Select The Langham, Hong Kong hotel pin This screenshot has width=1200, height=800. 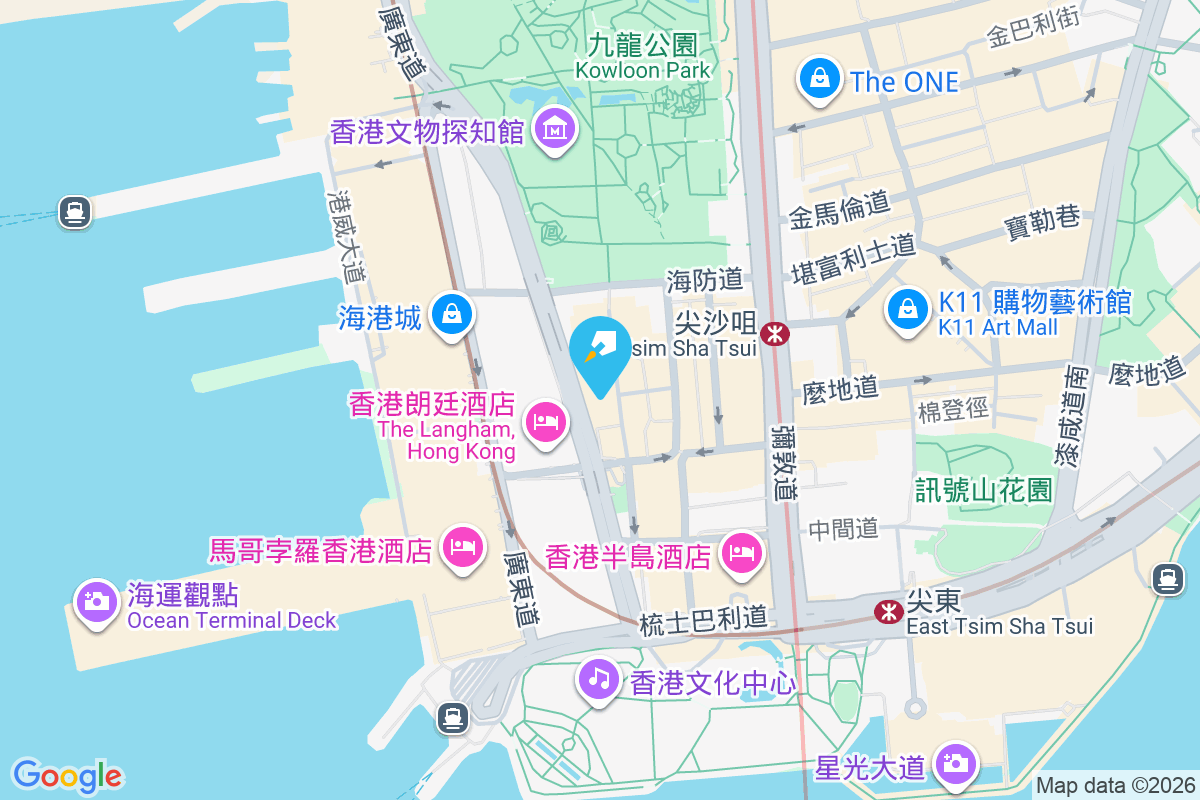(x=545, y=421)
